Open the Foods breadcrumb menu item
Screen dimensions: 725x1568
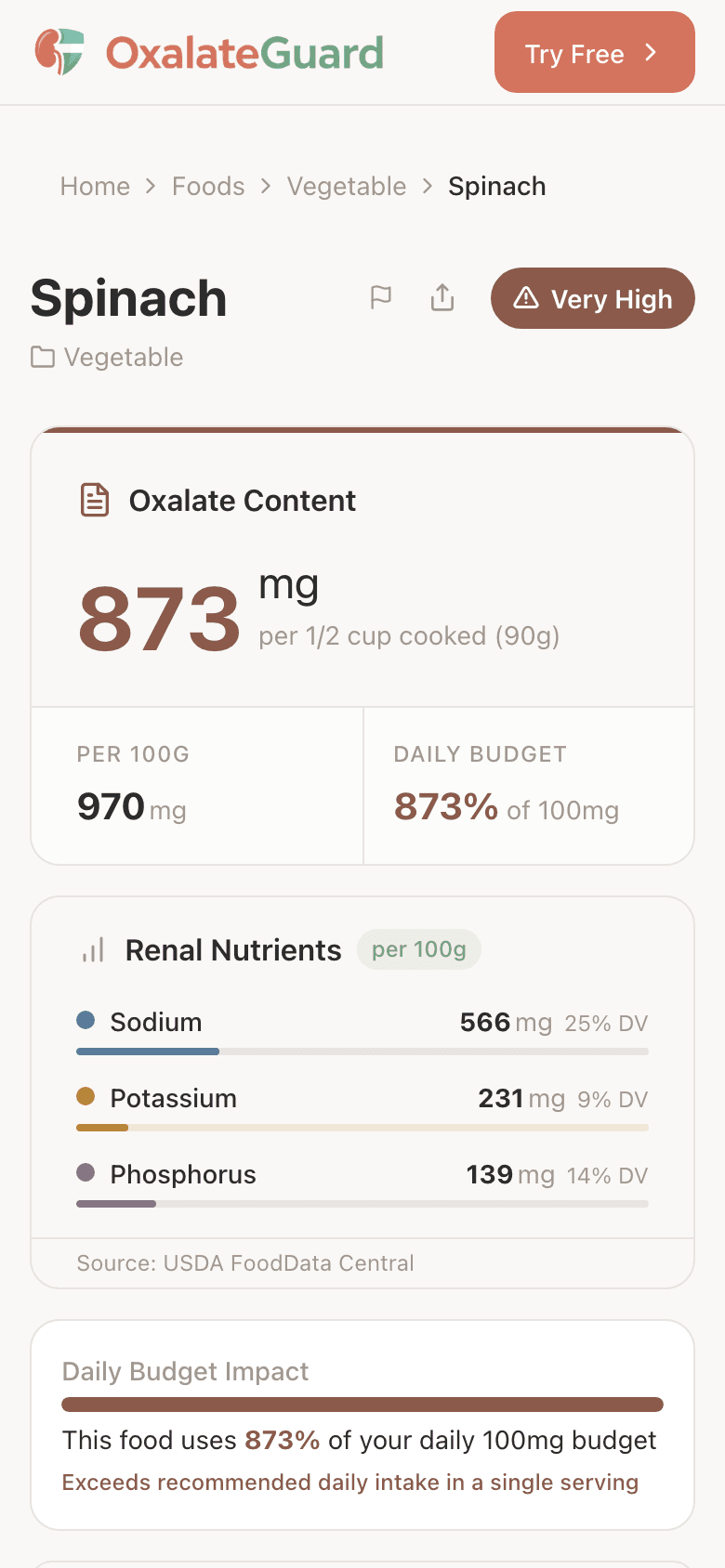pos(208,186)
